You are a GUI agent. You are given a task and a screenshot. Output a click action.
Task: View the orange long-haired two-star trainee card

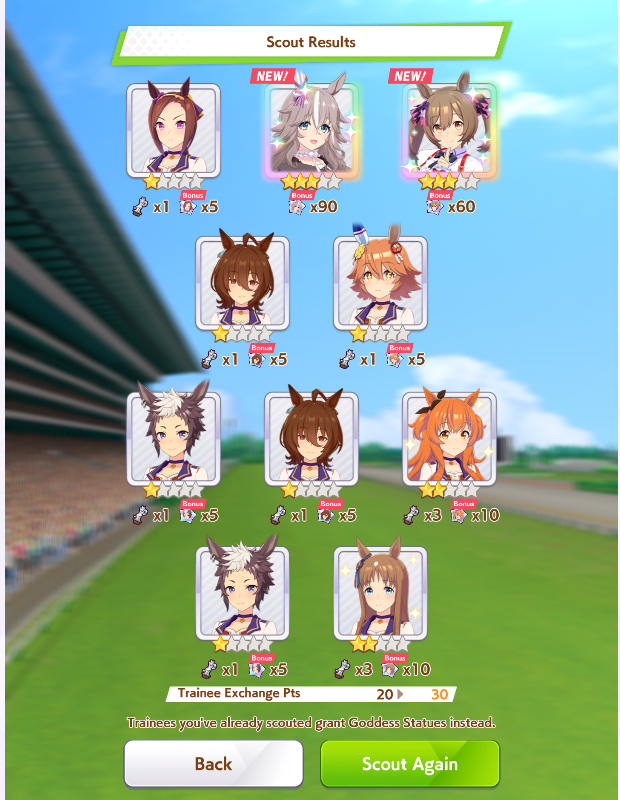click(449, 439)
